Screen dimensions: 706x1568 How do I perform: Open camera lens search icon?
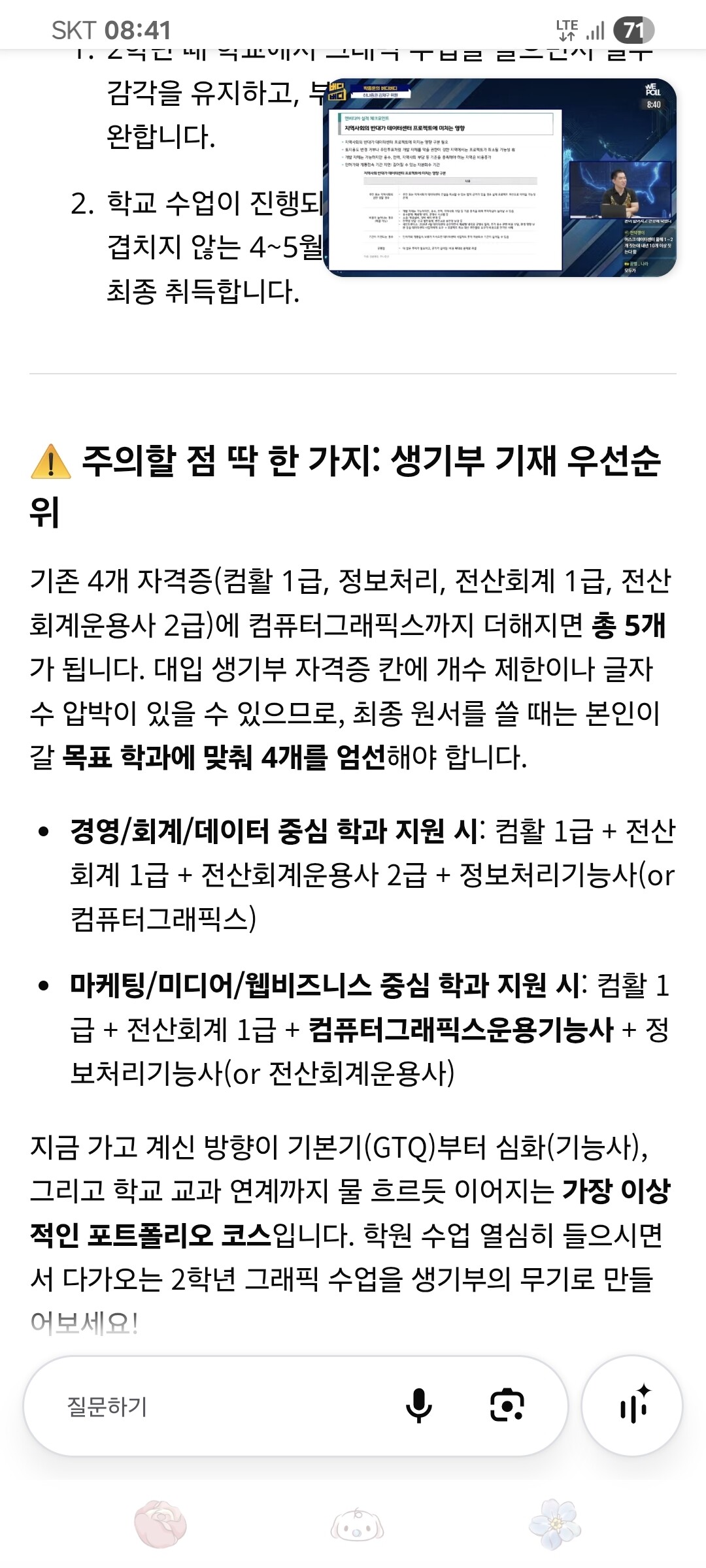click(507, 1406)
